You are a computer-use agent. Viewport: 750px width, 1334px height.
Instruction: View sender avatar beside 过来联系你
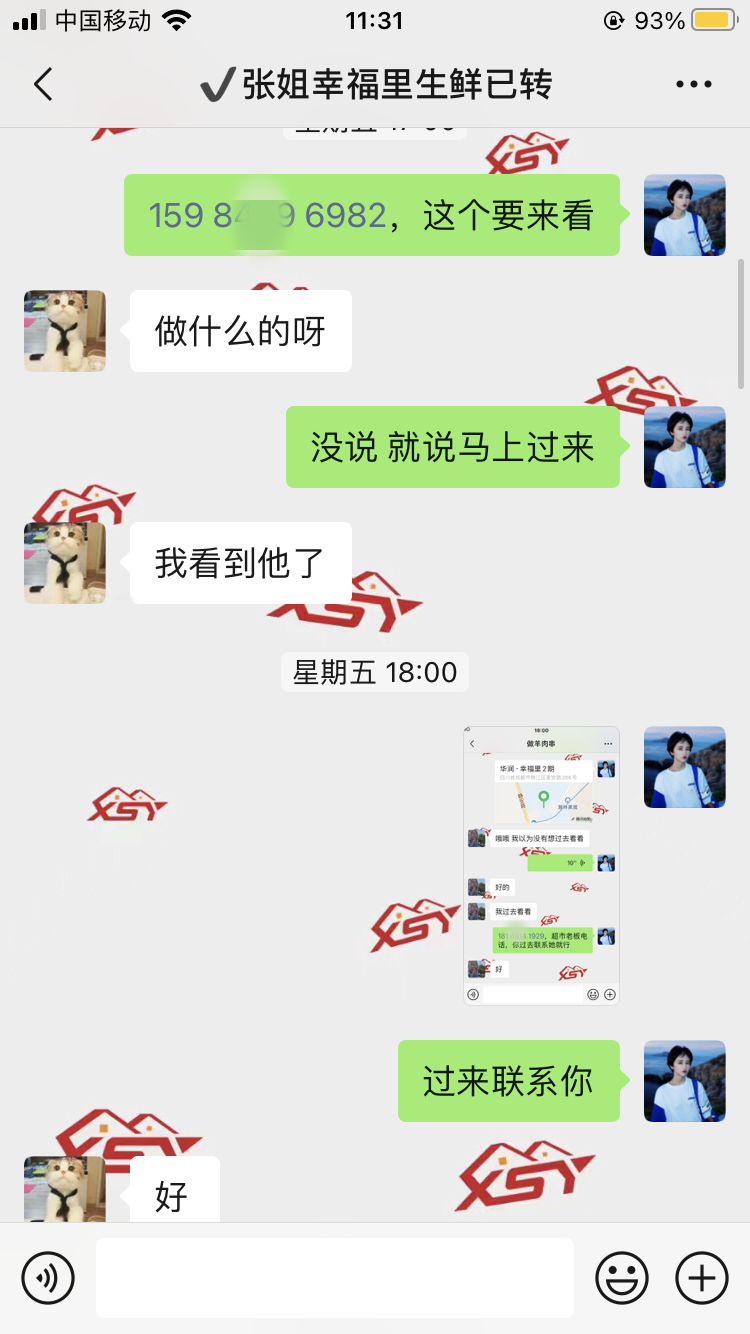click(x=684, y=1081)
